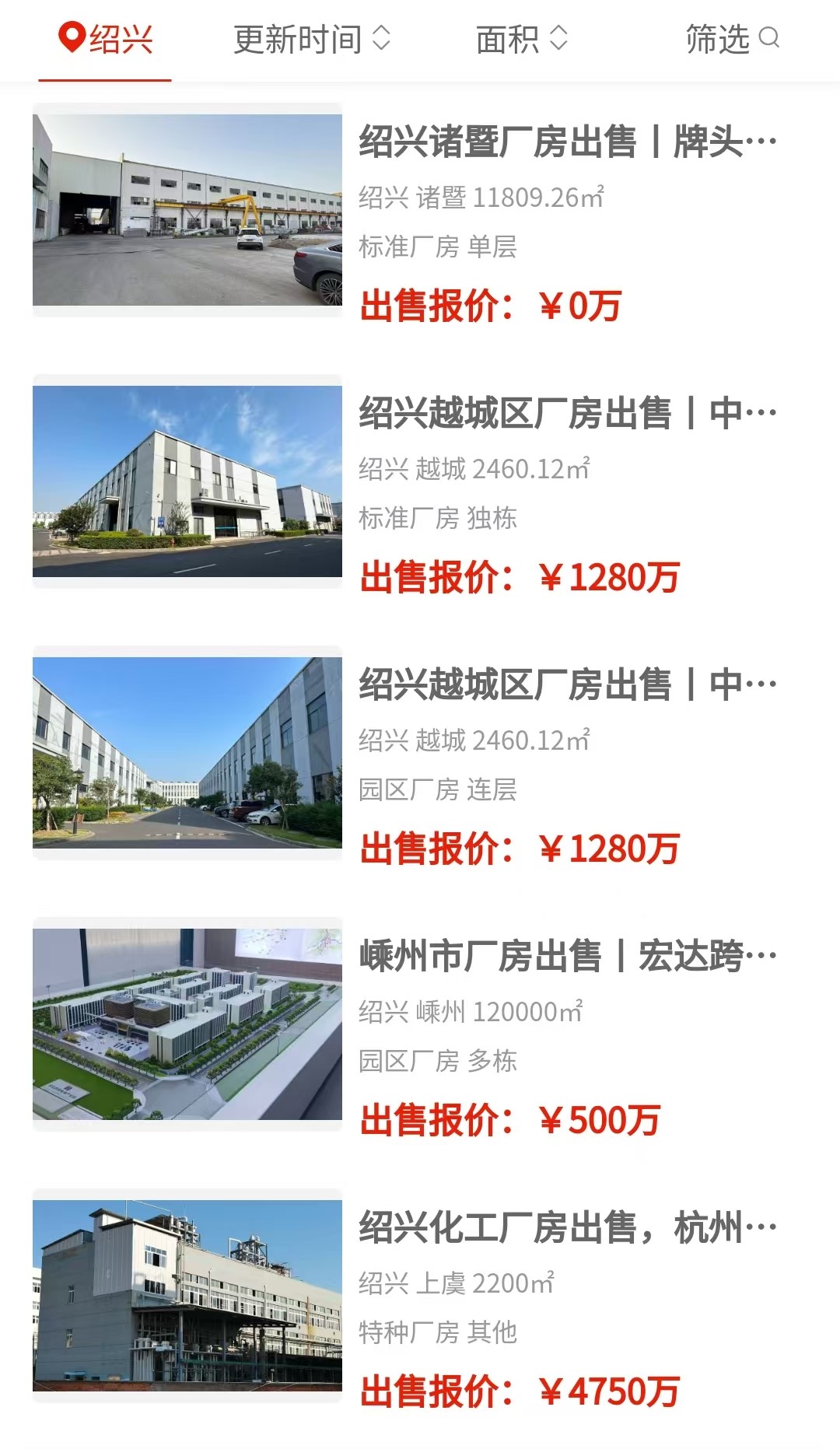Open the 绍兴诸暨厂房出售 listing
The width and height of the screenshot is (840, 1449).
(420, 211)
